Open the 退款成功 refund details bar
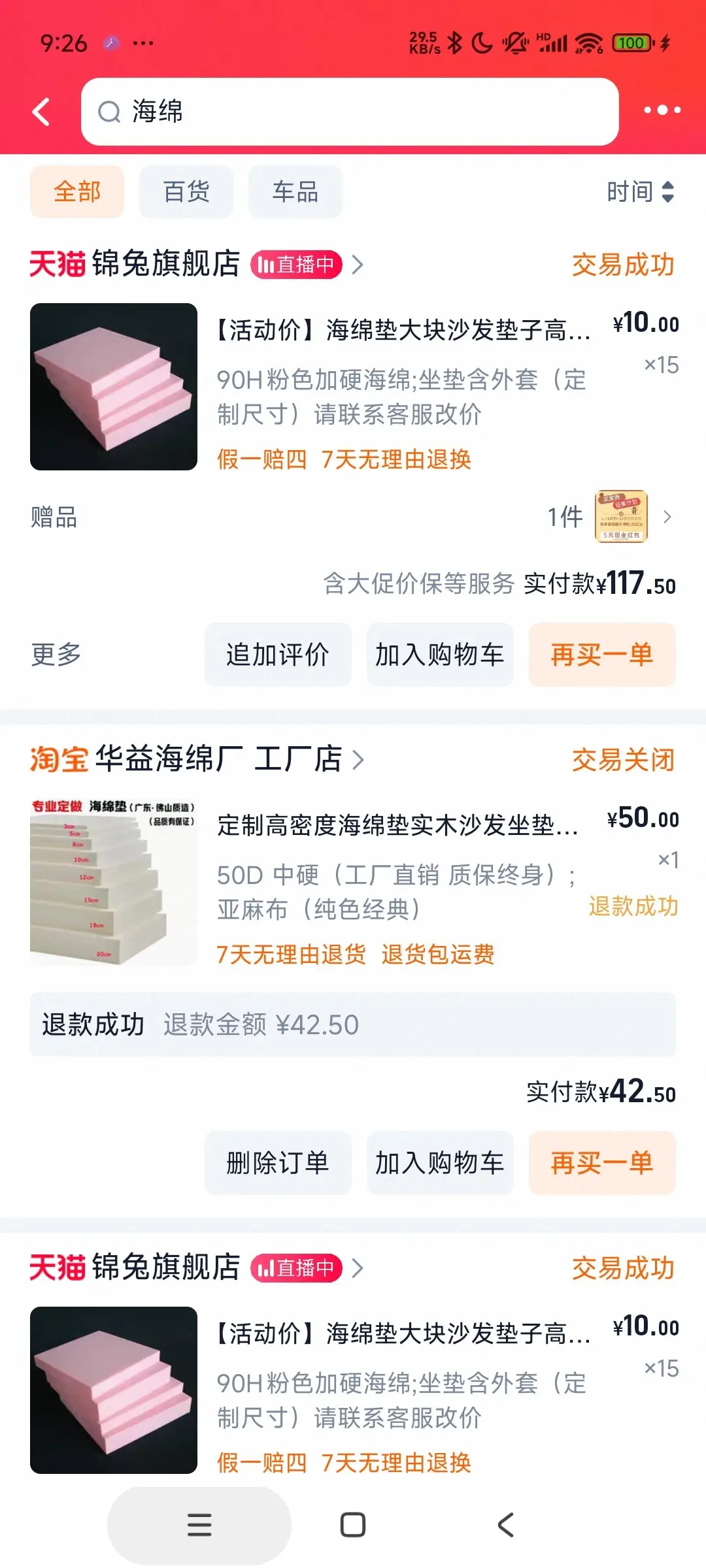This screenshot has width=706, height=1568. coord(353,1024)
